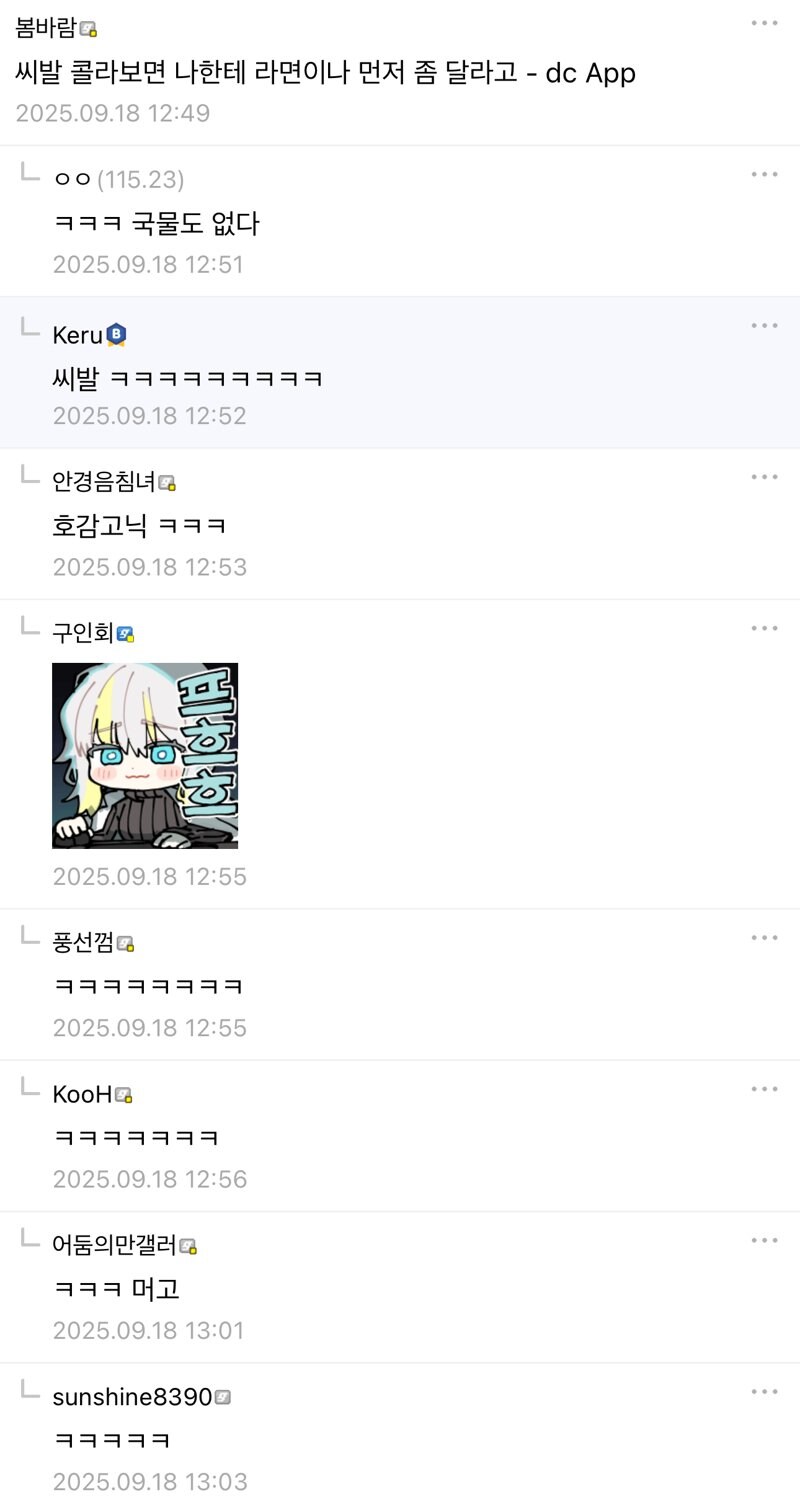800x1506 pixels.
Task: Open the three-dot menu on Keru's comment
Action: [764, 324]
